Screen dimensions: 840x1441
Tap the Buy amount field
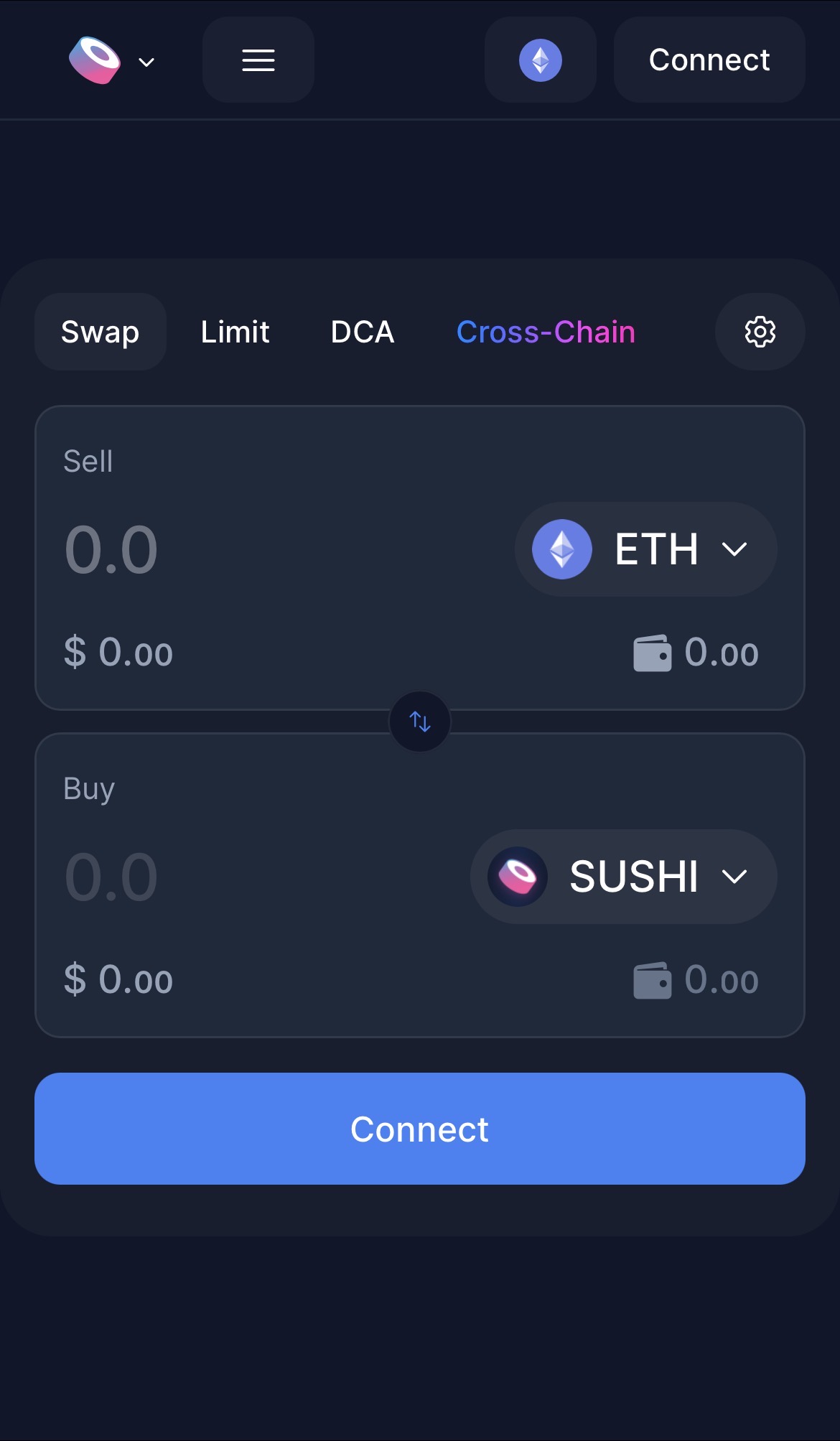258,877
